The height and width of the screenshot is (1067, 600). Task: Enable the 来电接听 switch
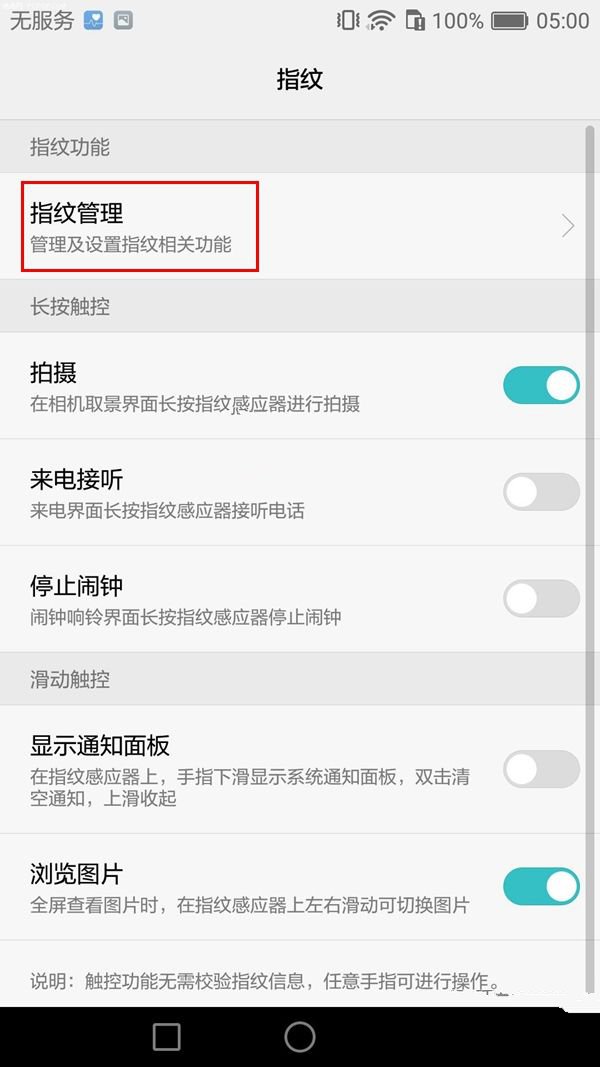[541, 492]
